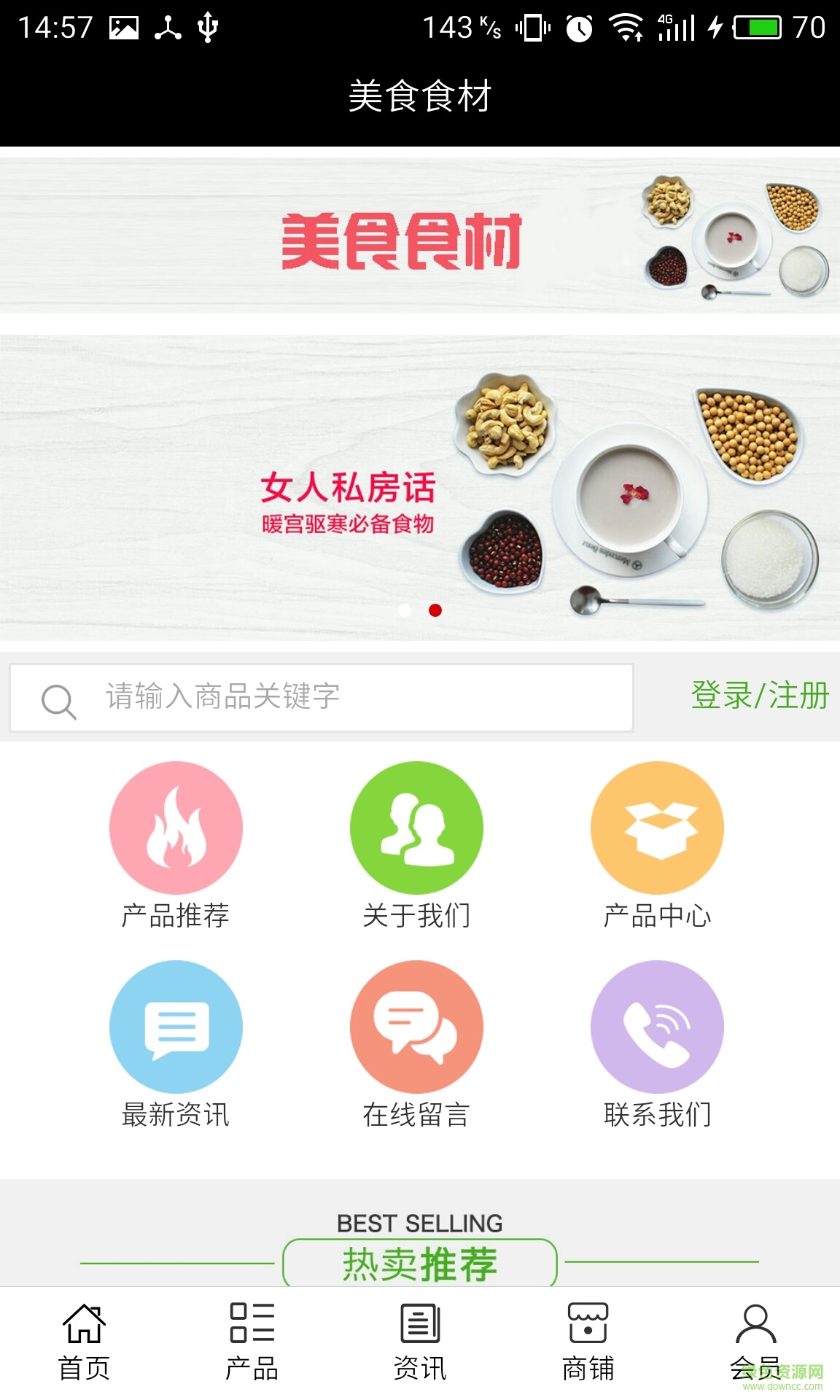Switch to the 首页 tab
Screen dimensions: 840x1400
[x=84, y=1342]
